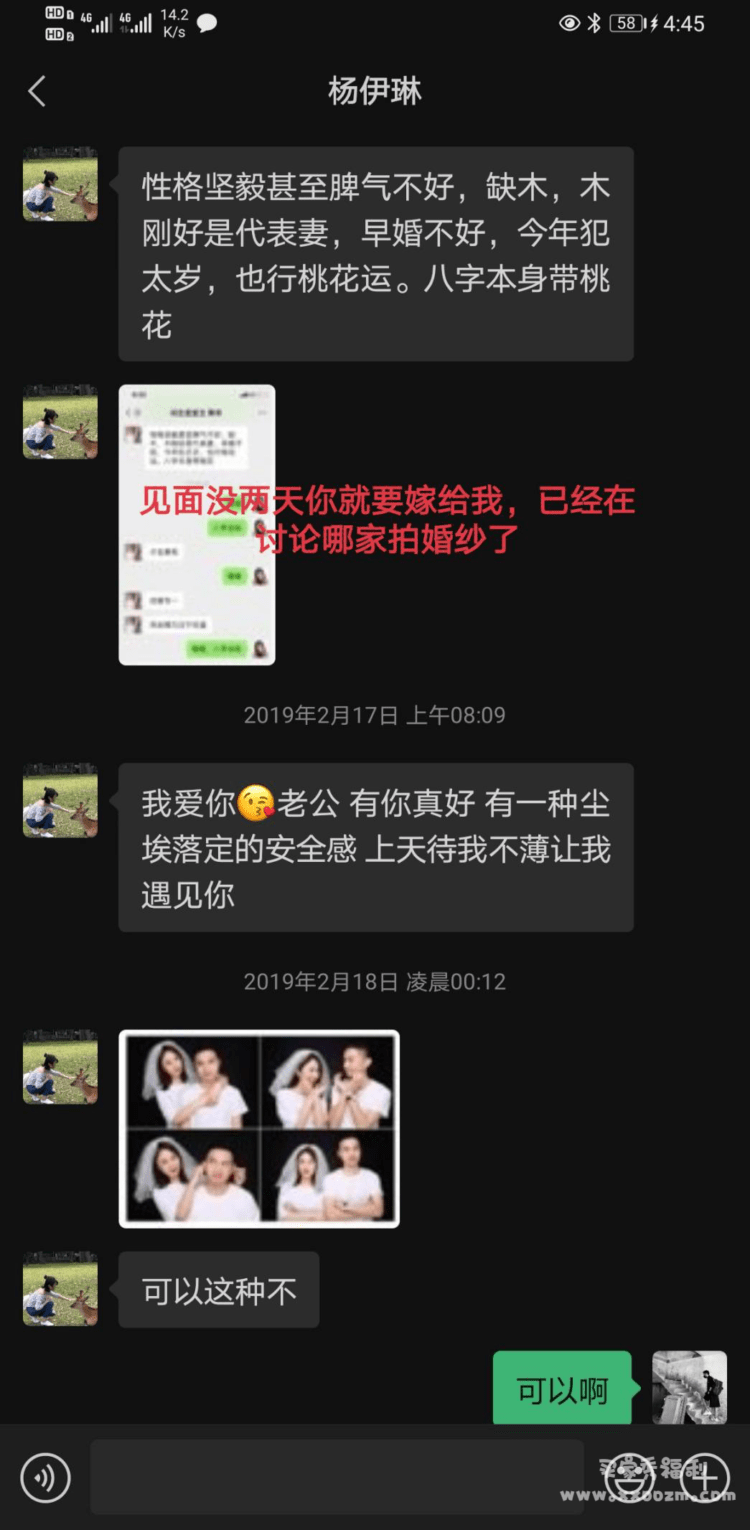Open the emoji sticker panel
Image resolution: width=750 pixels, height=1530 pixels.
[x=629, y=1477]
